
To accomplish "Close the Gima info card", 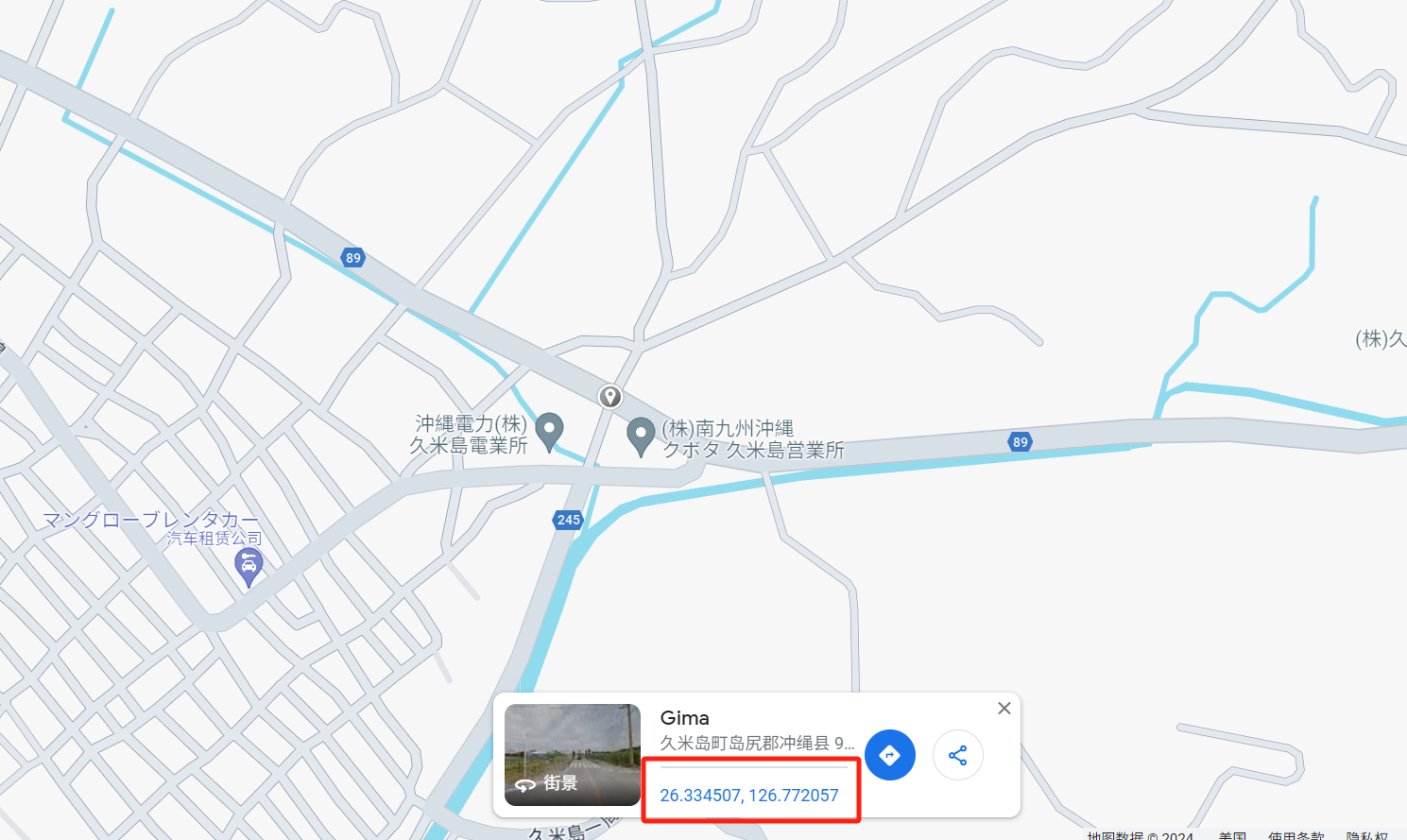I will (x=1004, y=708).
